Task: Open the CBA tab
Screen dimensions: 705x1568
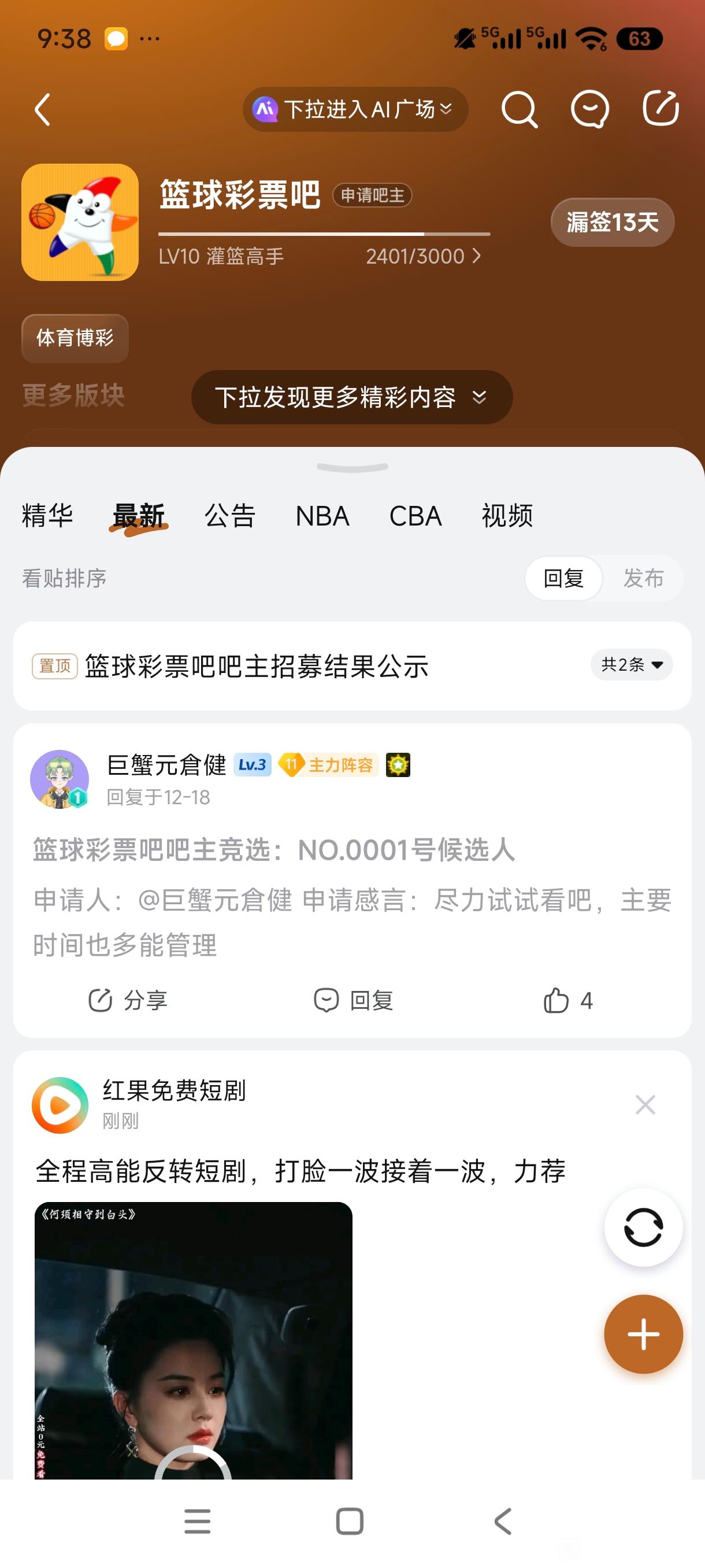Action: point(415,516)
